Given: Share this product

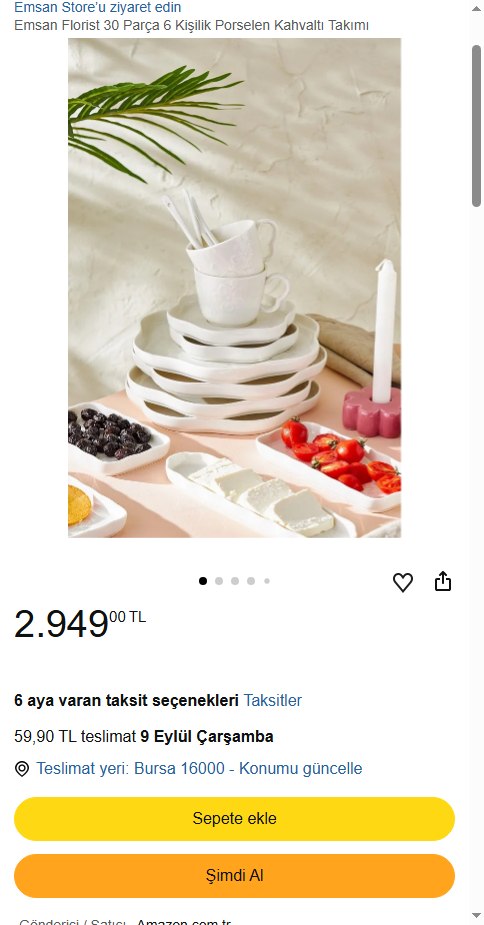Looking at the screenshot, I should click(443, 582).
